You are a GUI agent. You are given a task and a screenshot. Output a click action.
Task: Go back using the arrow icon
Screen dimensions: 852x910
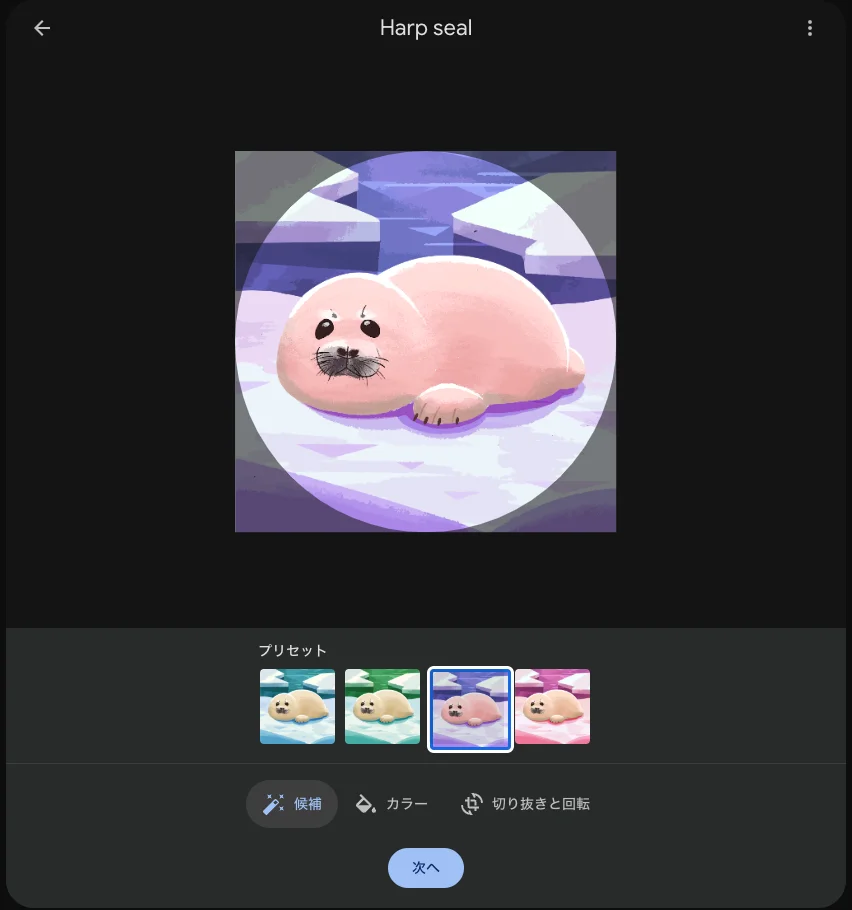(42, 28)
